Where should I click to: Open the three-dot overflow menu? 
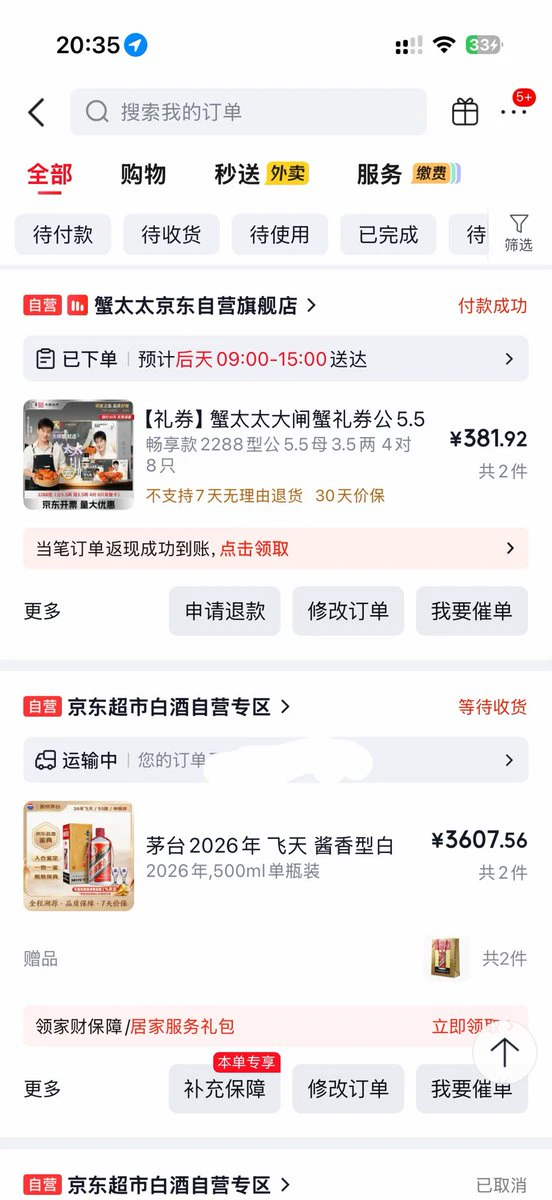point(514,112)
